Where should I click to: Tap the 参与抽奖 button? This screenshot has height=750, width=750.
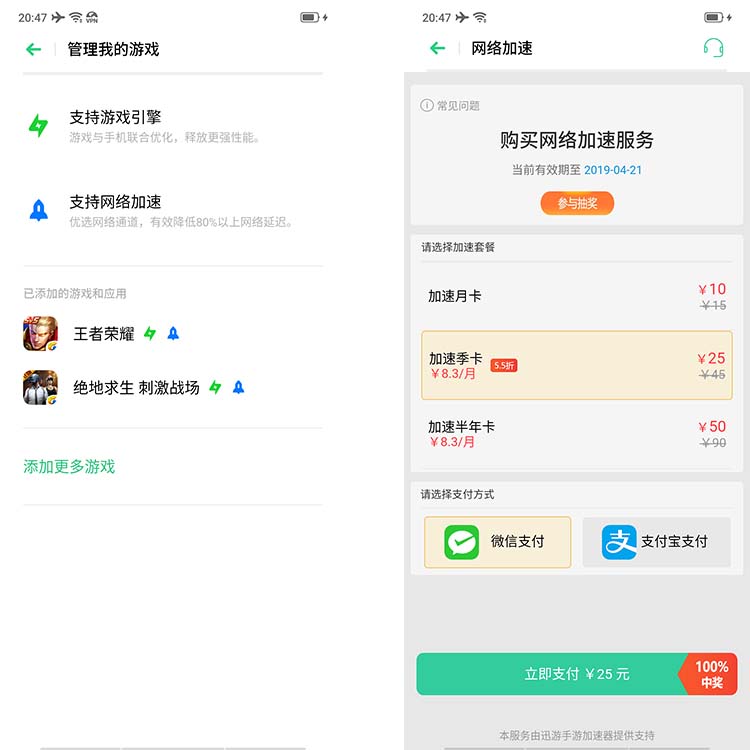tap(577, 204)
